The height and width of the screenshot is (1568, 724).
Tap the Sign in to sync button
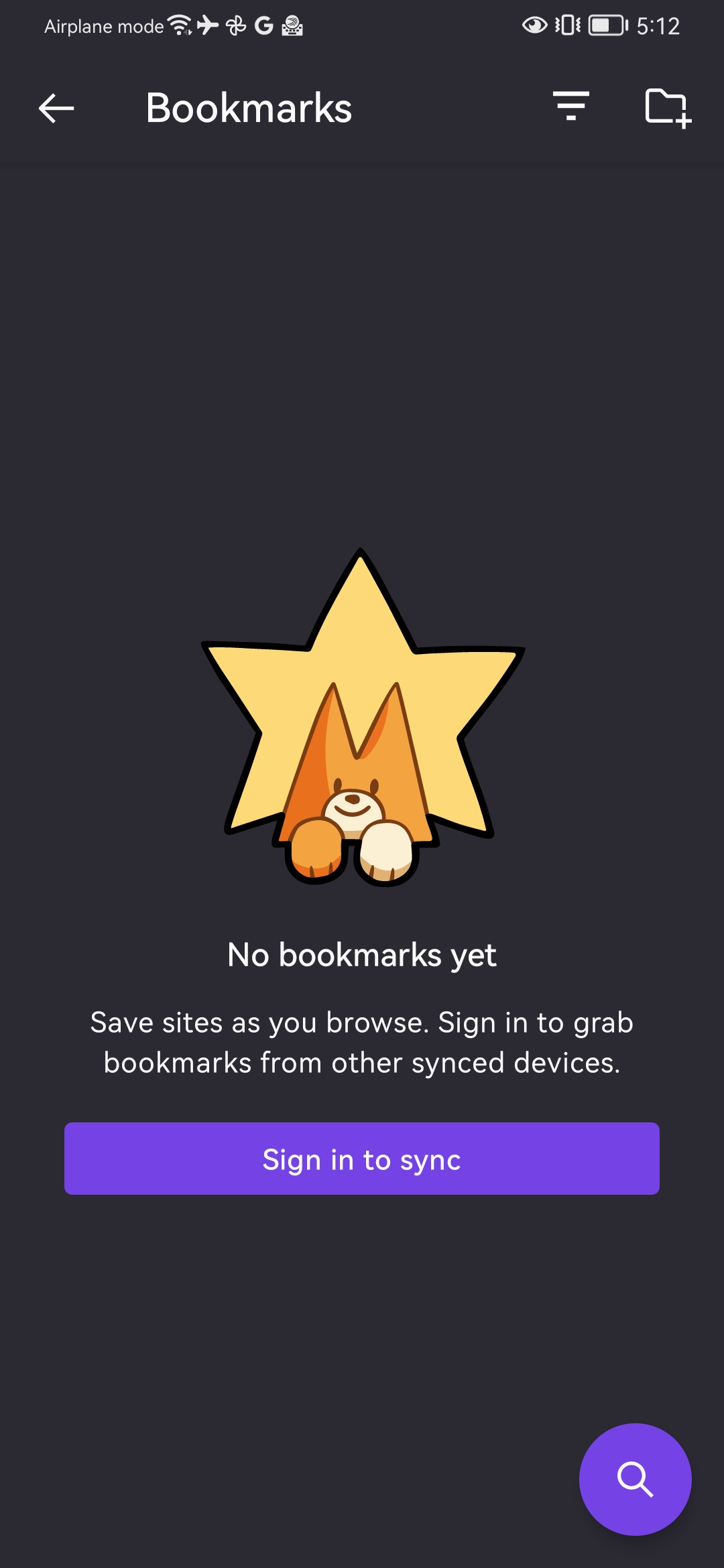click(362, 1159)
